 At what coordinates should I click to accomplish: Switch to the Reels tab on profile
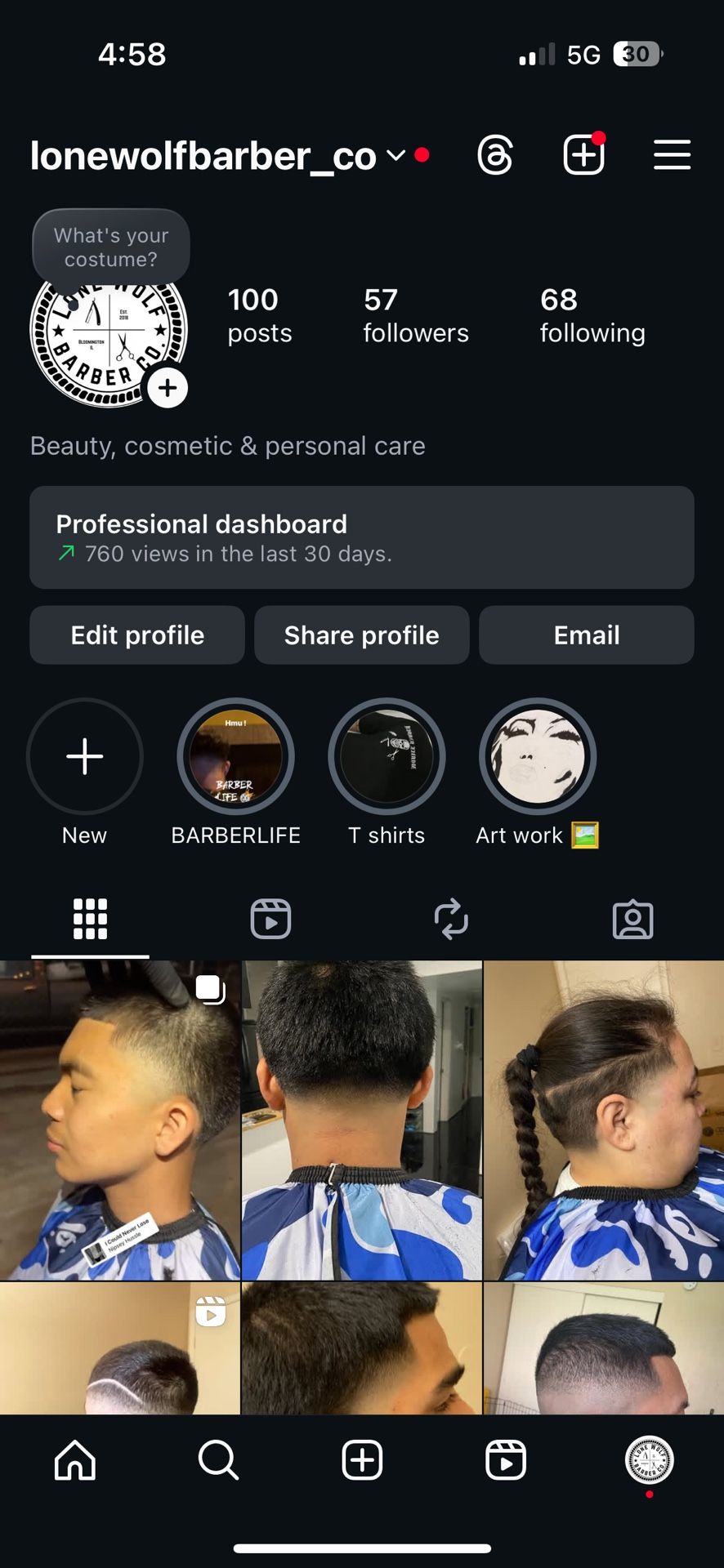click(270, 920)
